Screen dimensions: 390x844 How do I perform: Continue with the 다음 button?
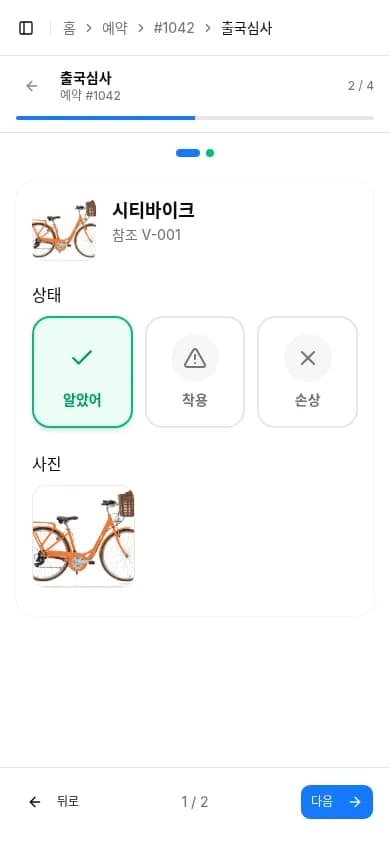[x=337, y=801]
